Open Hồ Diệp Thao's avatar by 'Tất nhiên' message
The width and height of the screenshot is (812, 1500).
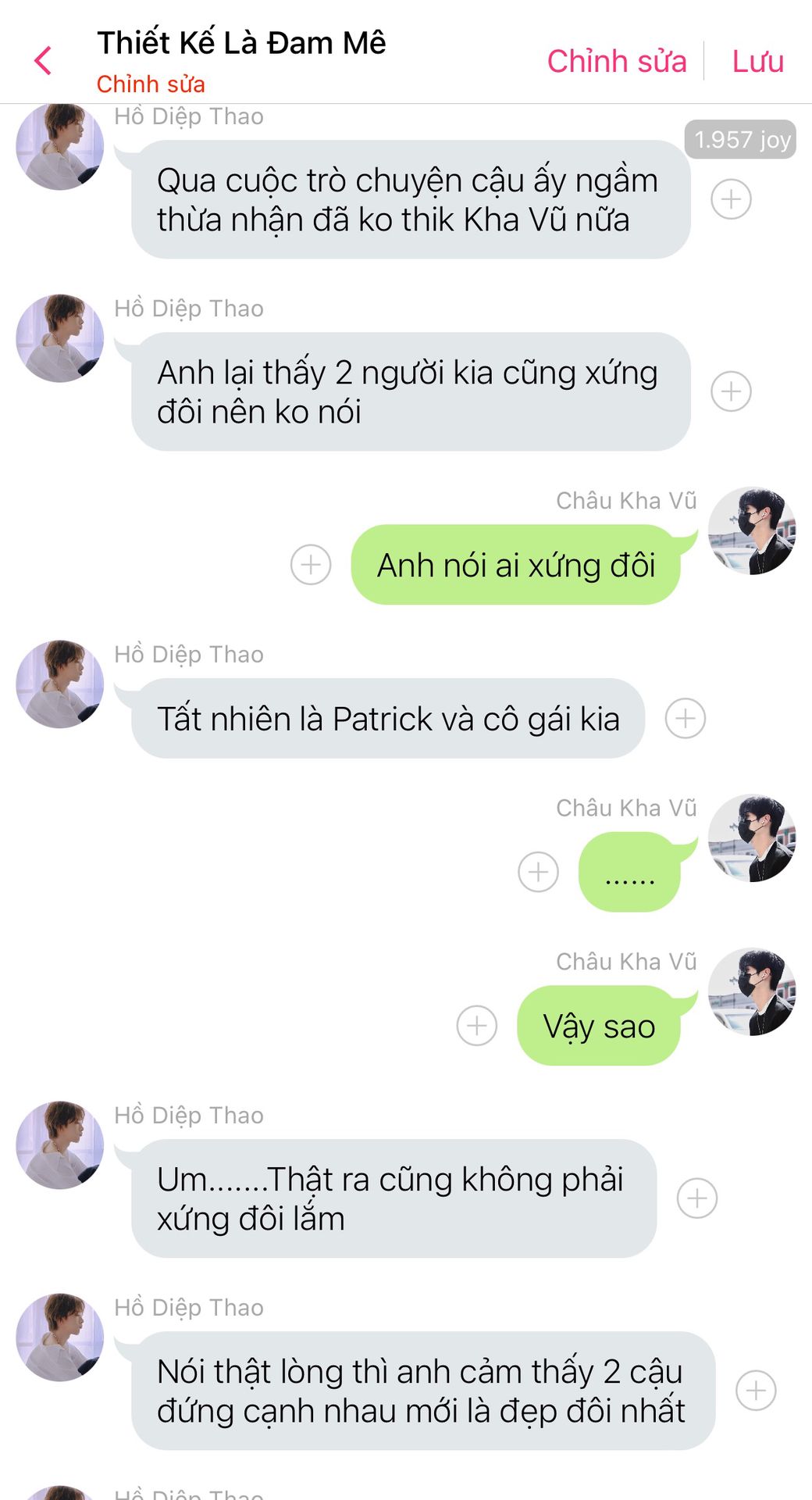(x=60, y=684)
